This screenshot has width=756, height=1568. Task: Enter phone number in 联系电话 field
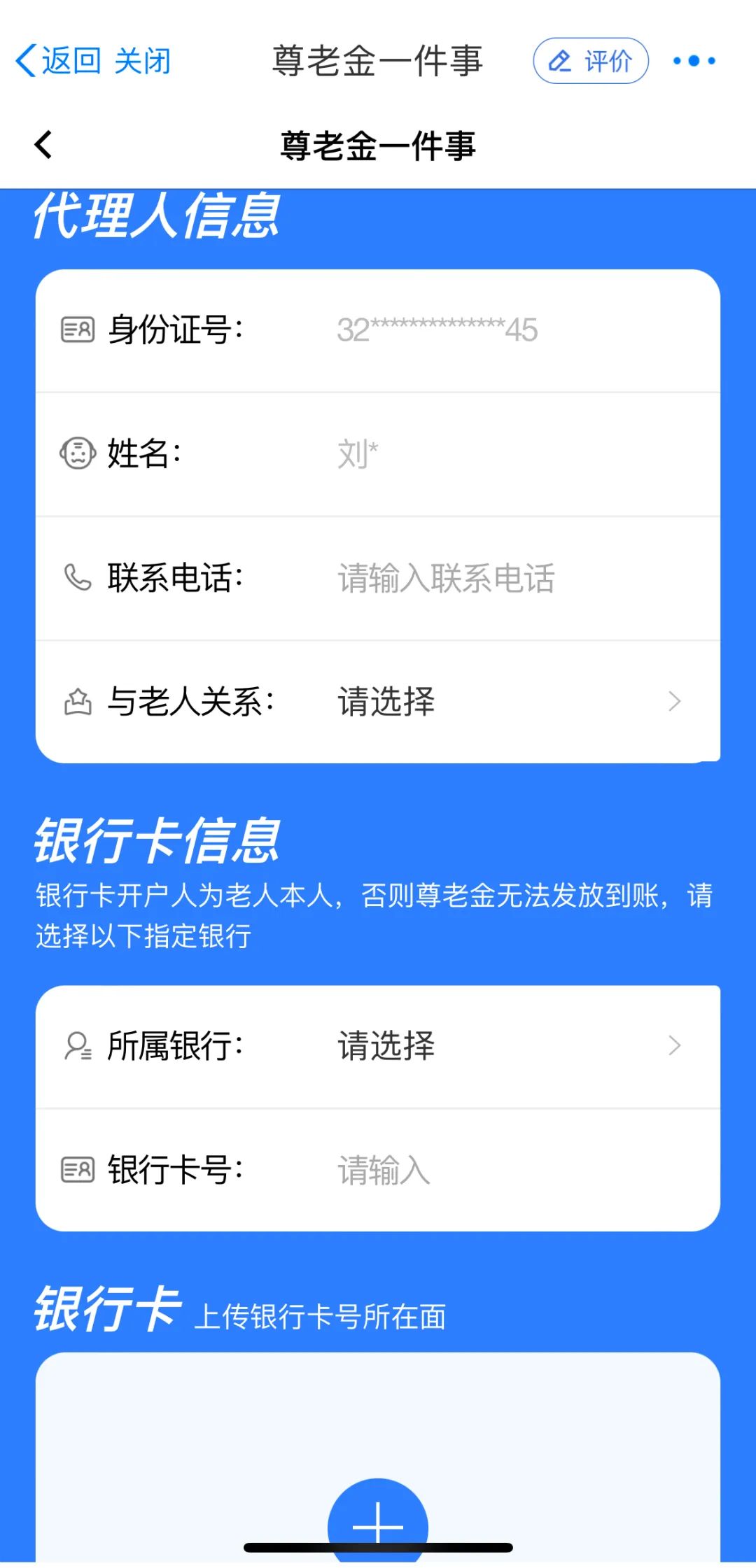coord(490,579)
